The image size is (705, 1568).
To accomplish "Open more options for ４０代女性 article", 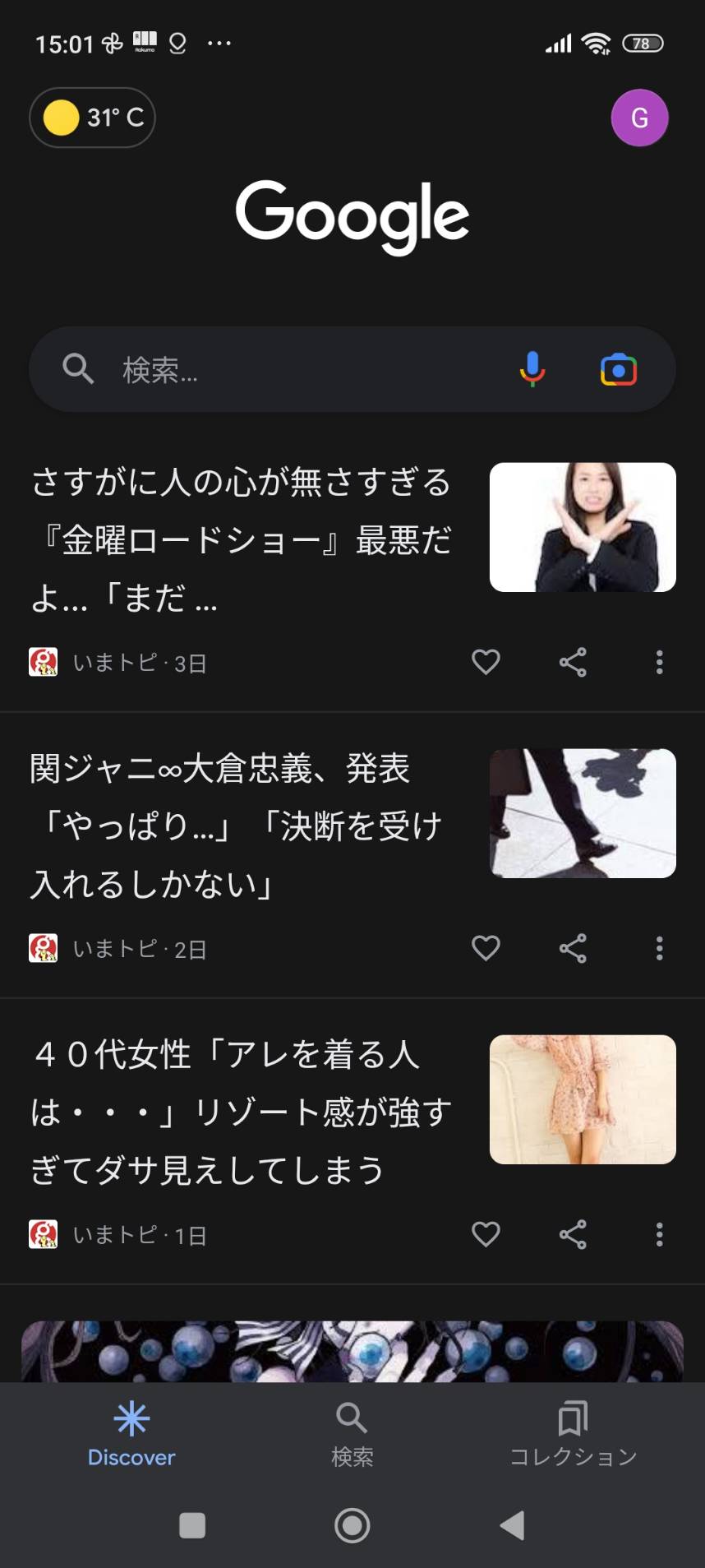I will pos(659,1234).
